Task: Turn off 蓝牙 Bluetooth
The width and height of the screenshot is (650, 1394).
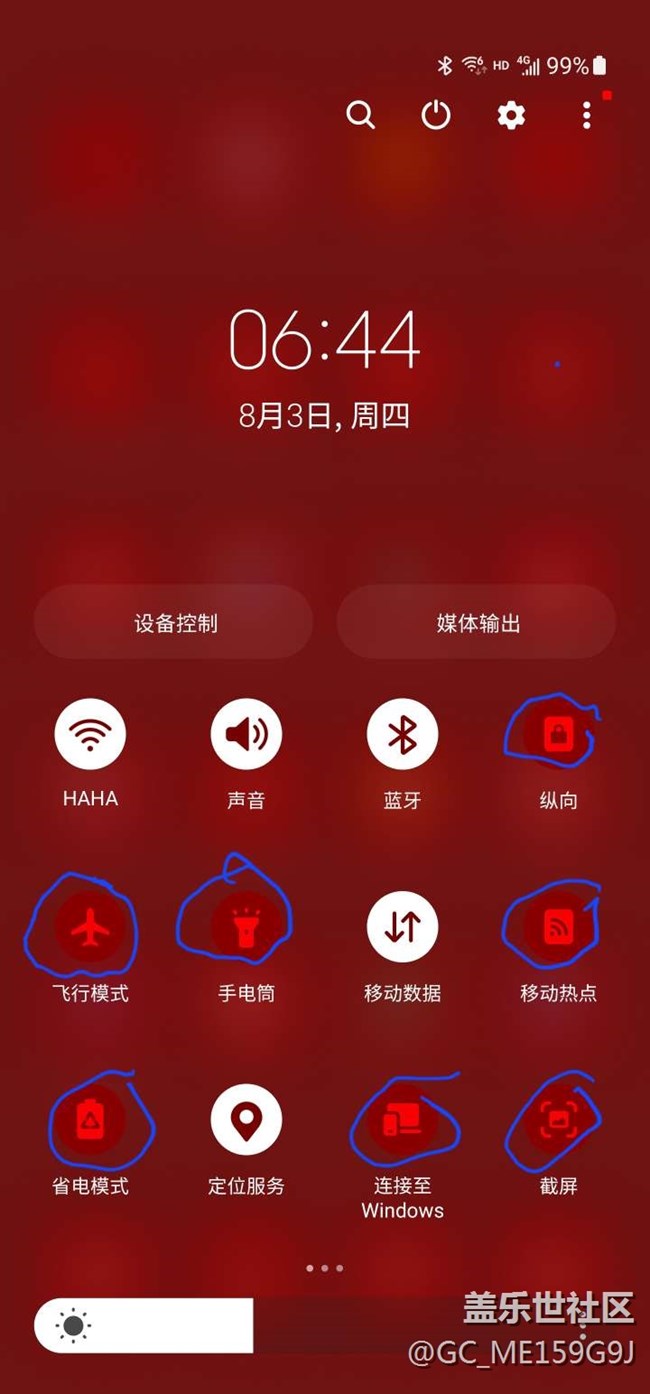Action: 402,734
